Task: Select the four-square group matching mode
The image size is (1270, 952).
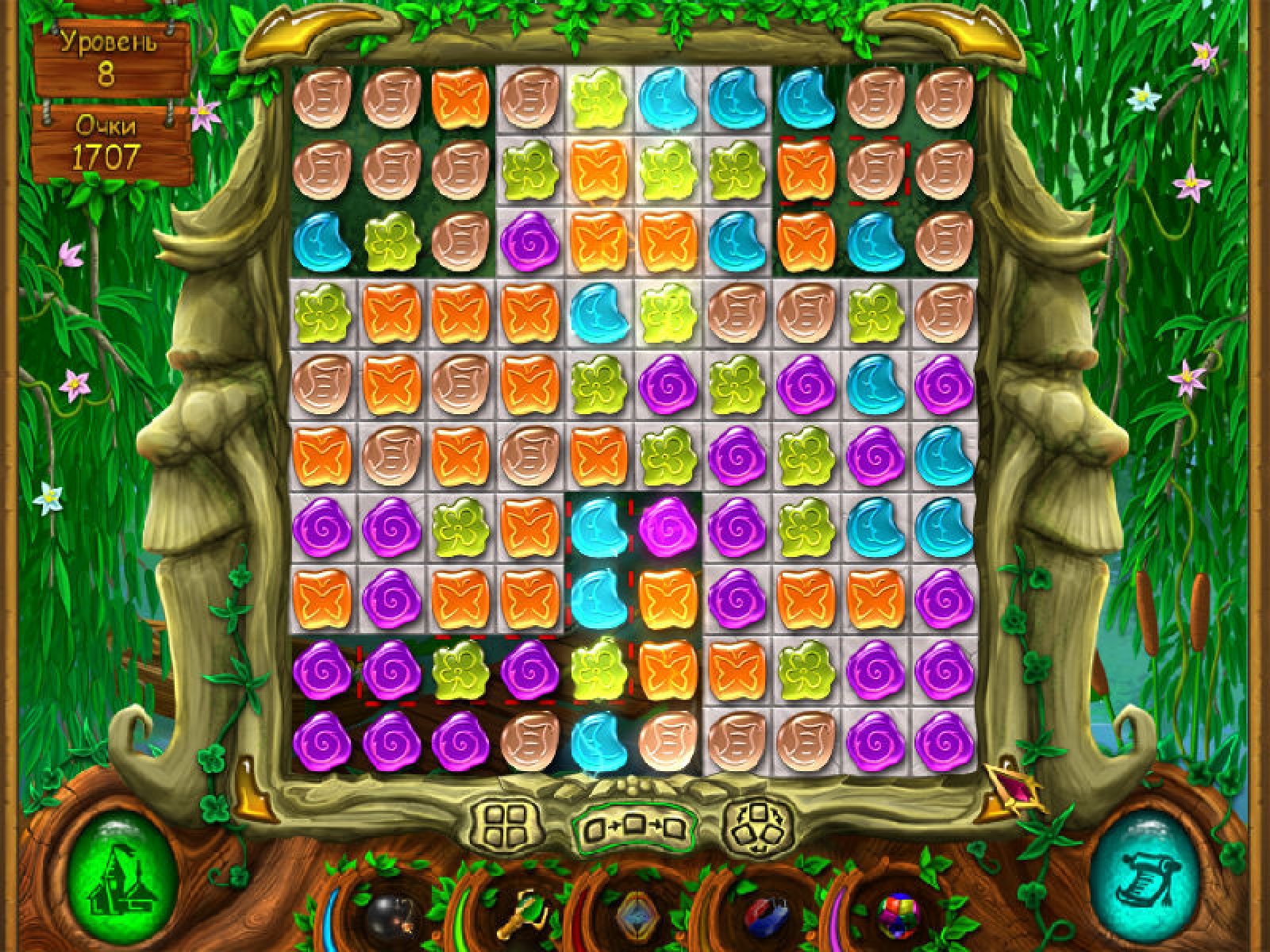Action: pos(506,825)
